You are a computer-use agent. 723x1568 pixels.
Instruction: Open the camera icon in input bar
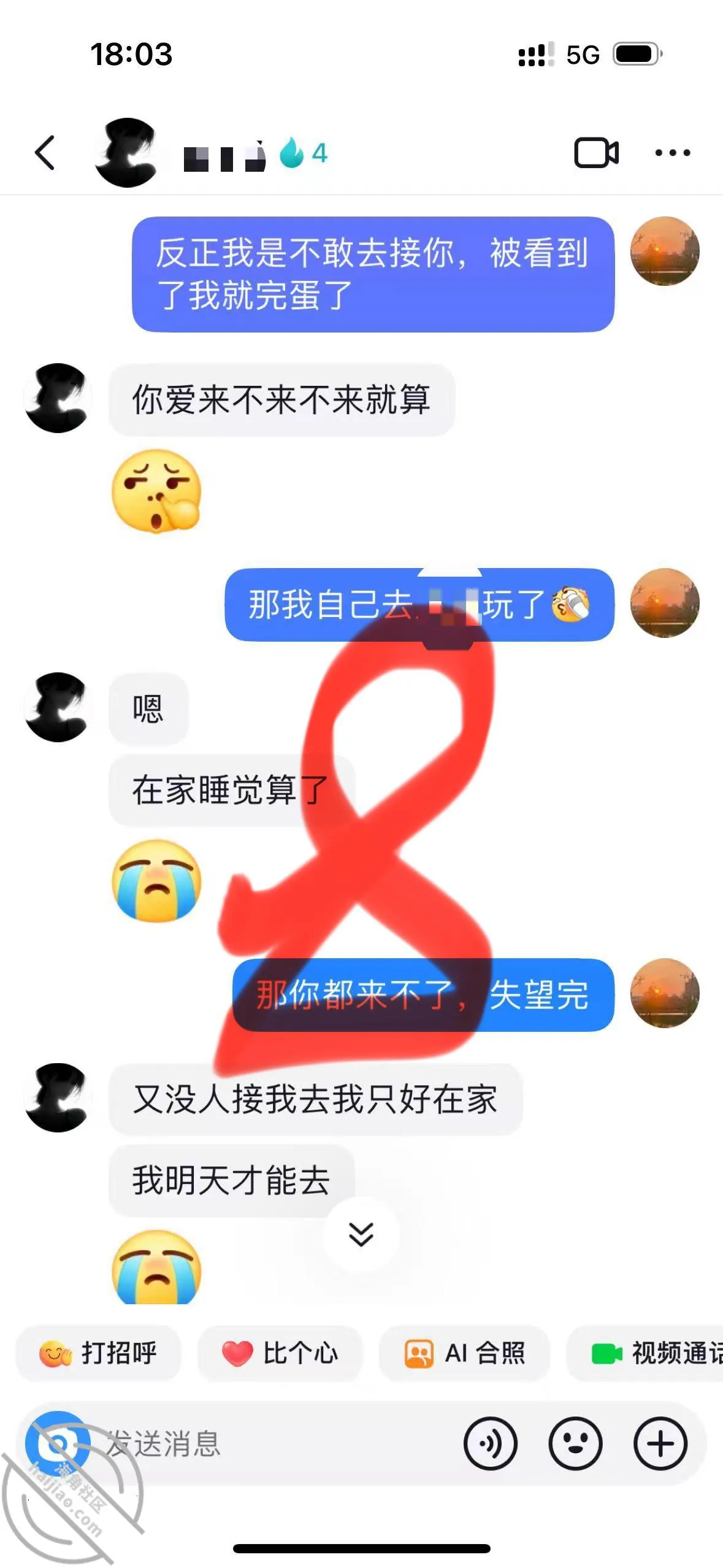coord(58,1443)
